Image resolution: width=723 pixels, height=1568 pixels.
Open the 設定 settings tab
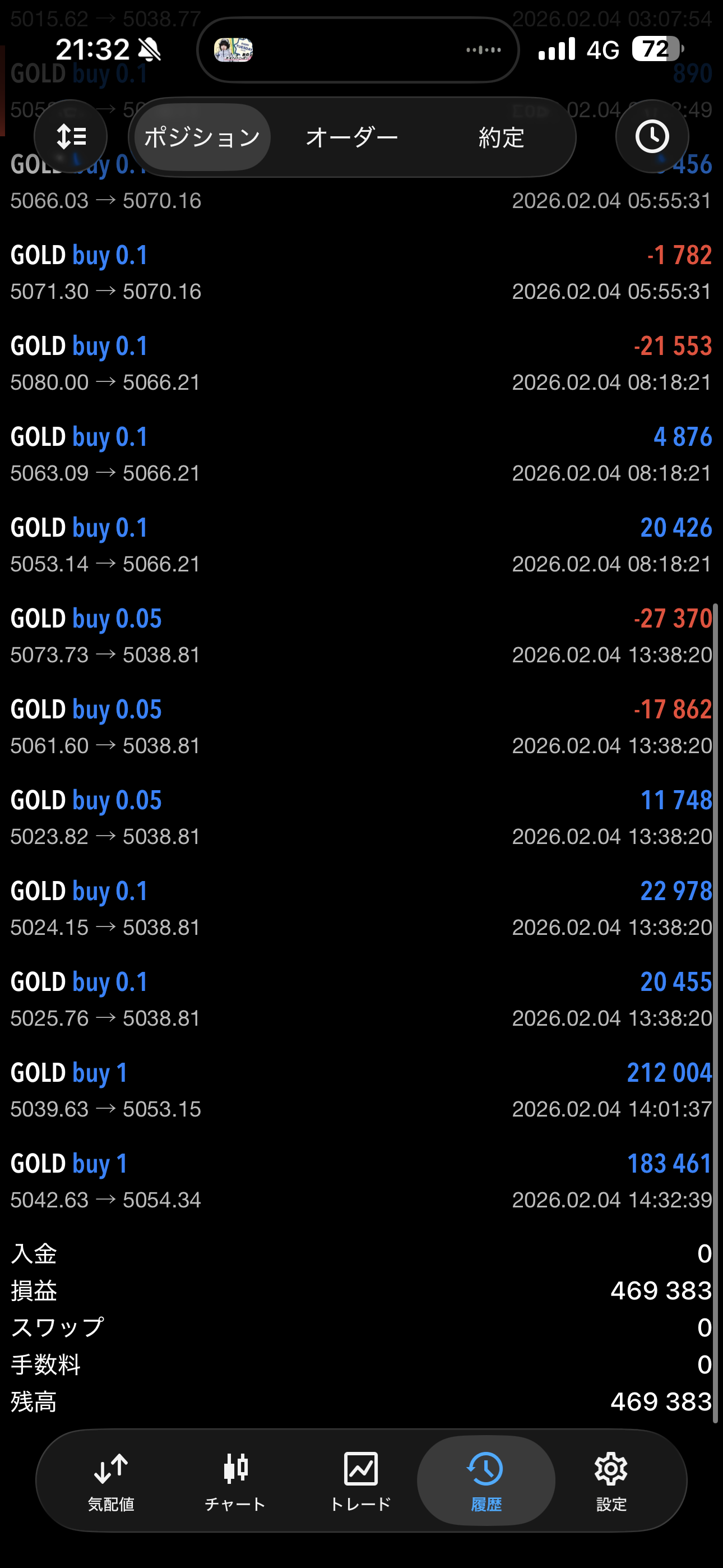click(611, 1481)
